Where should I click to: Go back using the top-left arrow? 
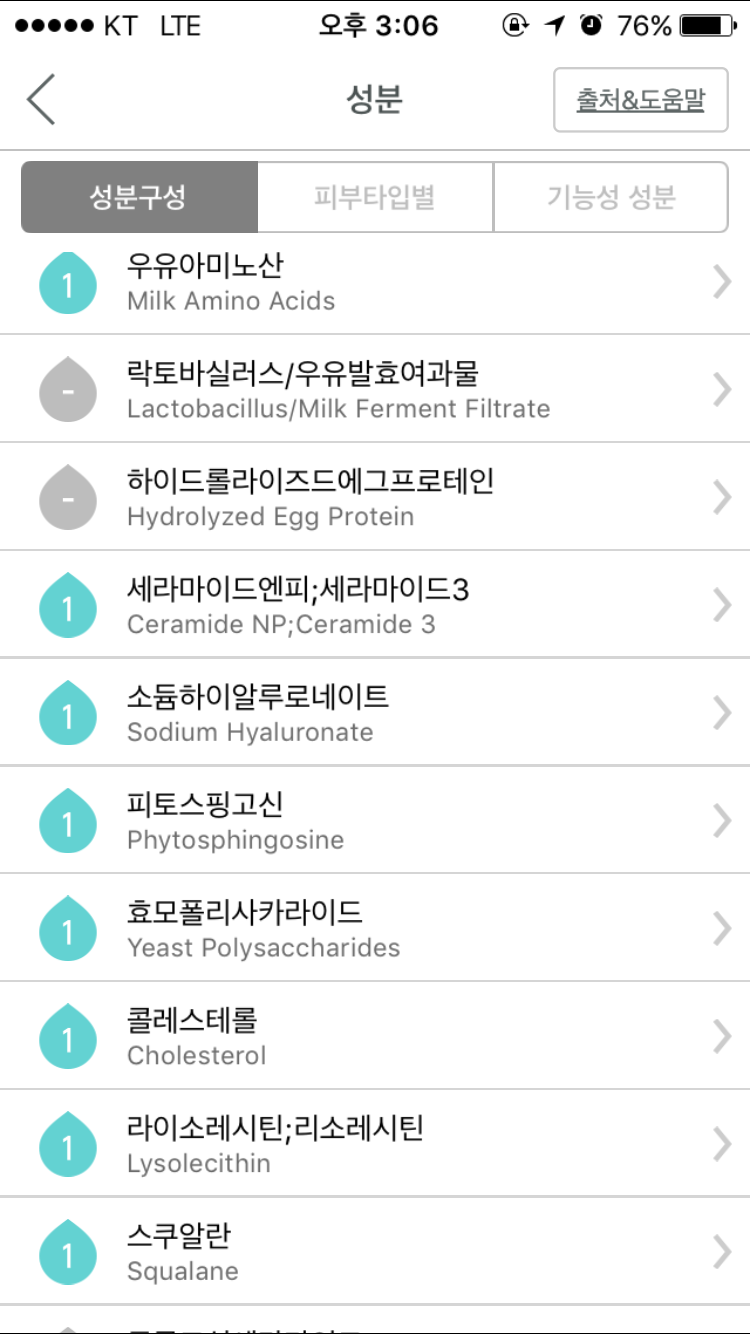pos(41,100)
